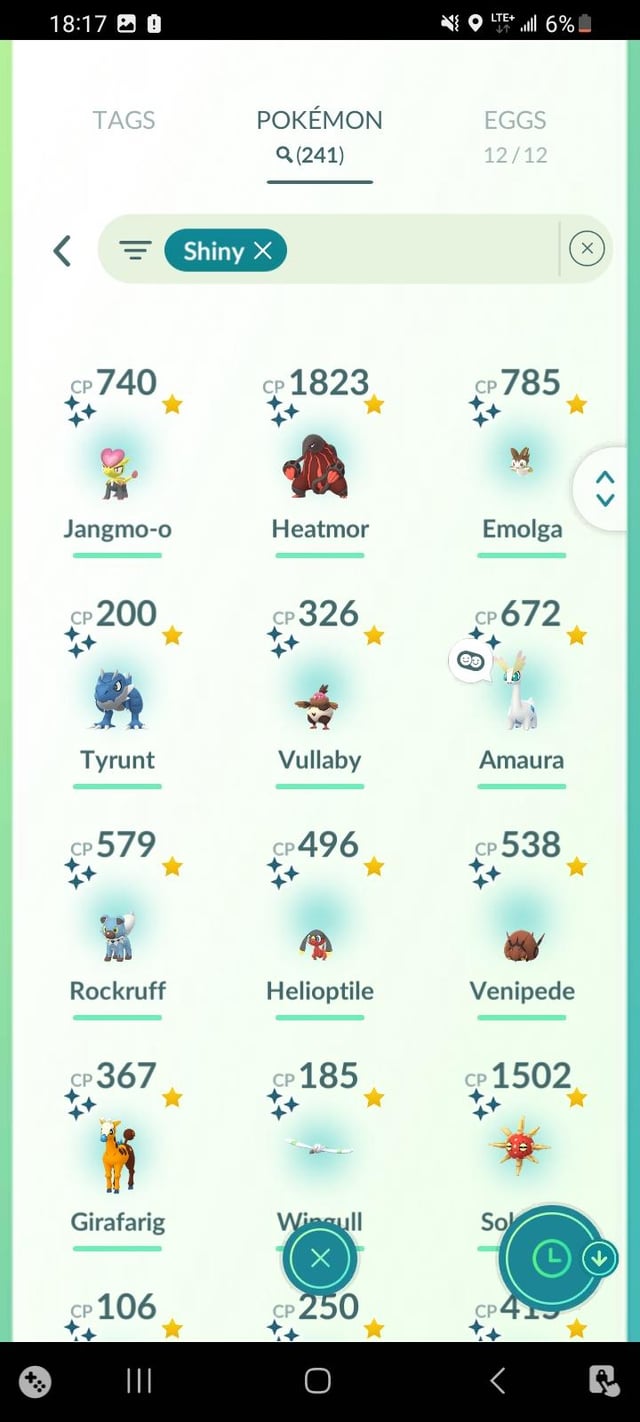Close the Pokémon list with the X button

320,1259
